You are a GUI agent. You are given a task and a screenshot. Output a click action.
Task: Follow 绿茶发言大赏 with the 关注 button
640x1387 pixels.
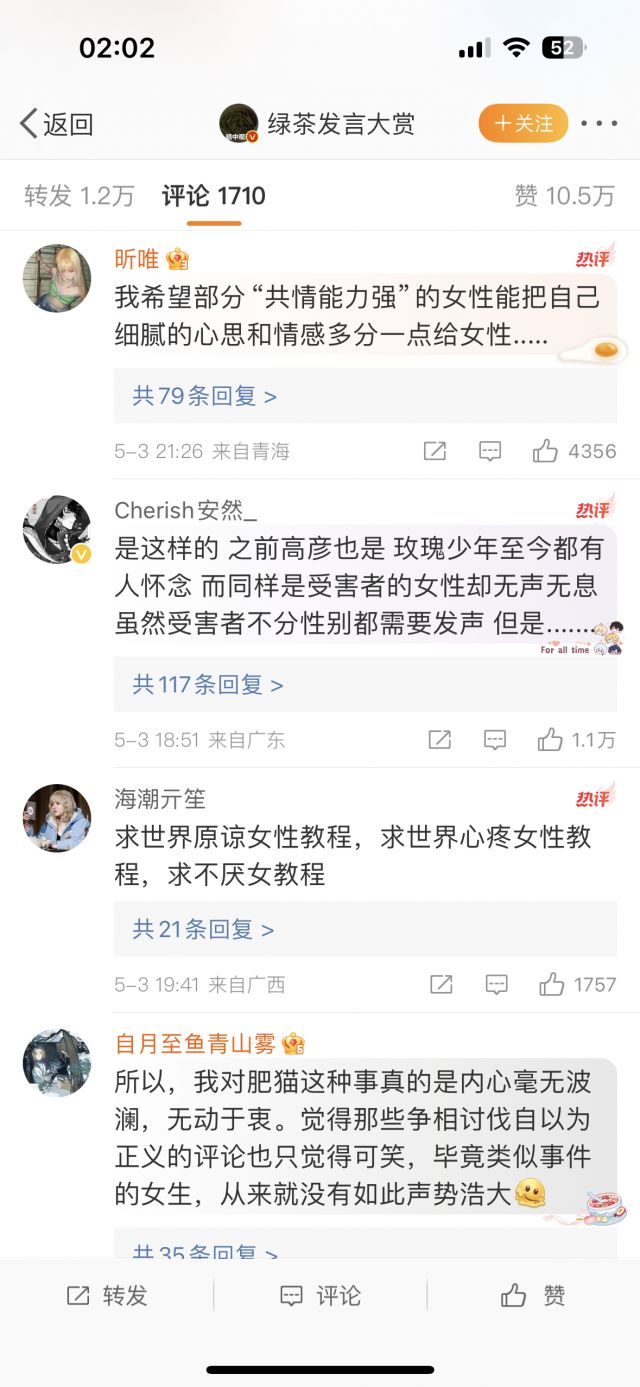point(523,123)
